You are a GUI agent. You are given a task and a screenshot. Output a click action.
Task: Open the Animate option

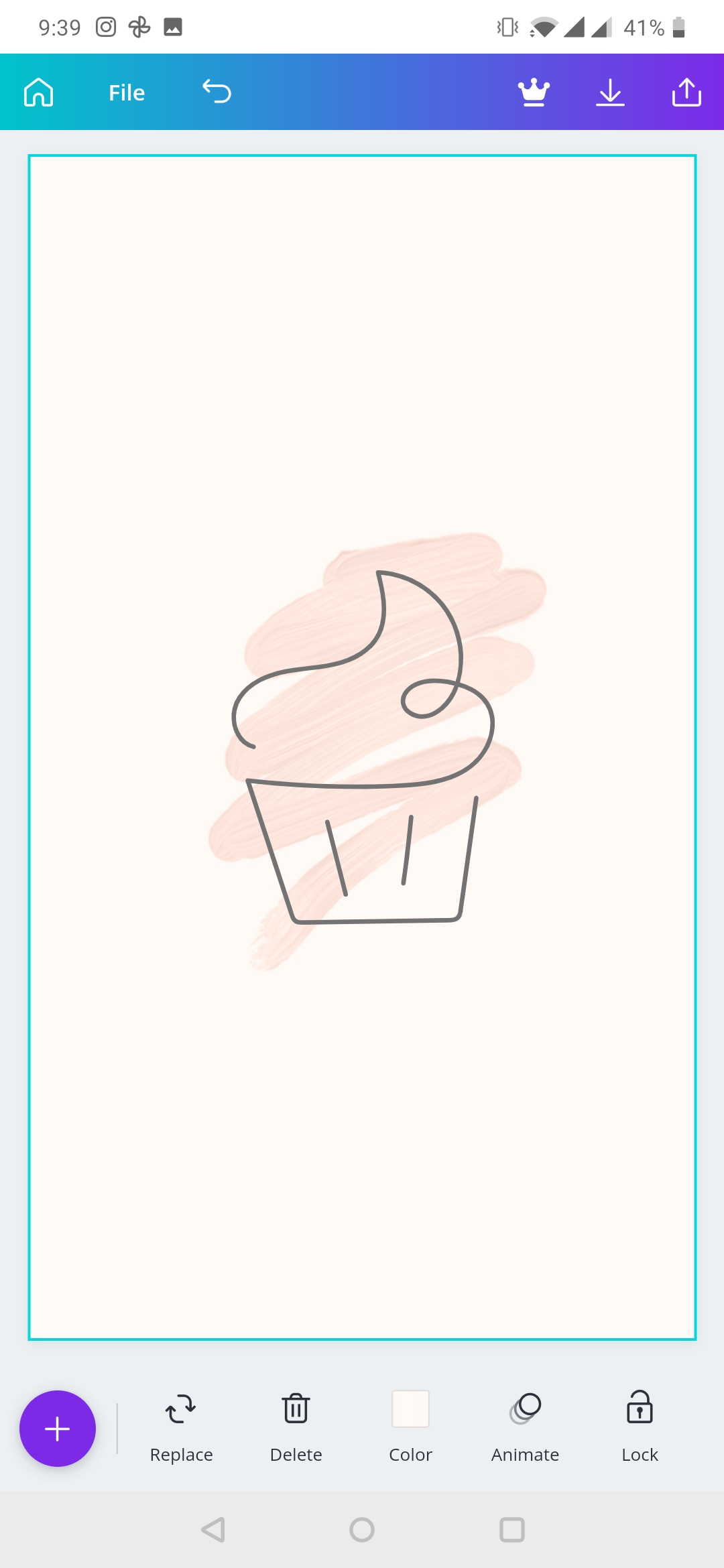(x=525, y=1427)
